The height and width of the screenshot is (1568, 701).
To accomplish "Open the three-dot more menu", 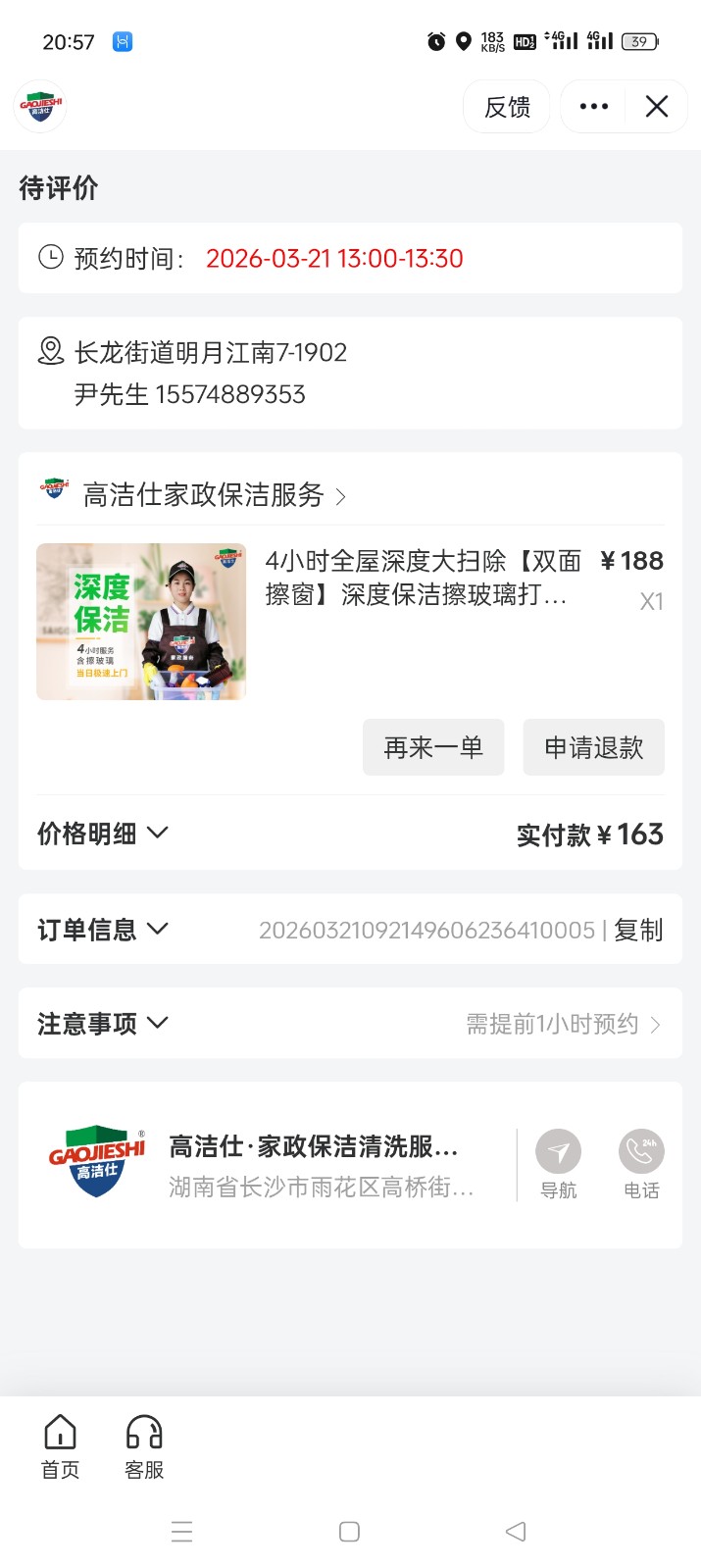I will 593,107.
